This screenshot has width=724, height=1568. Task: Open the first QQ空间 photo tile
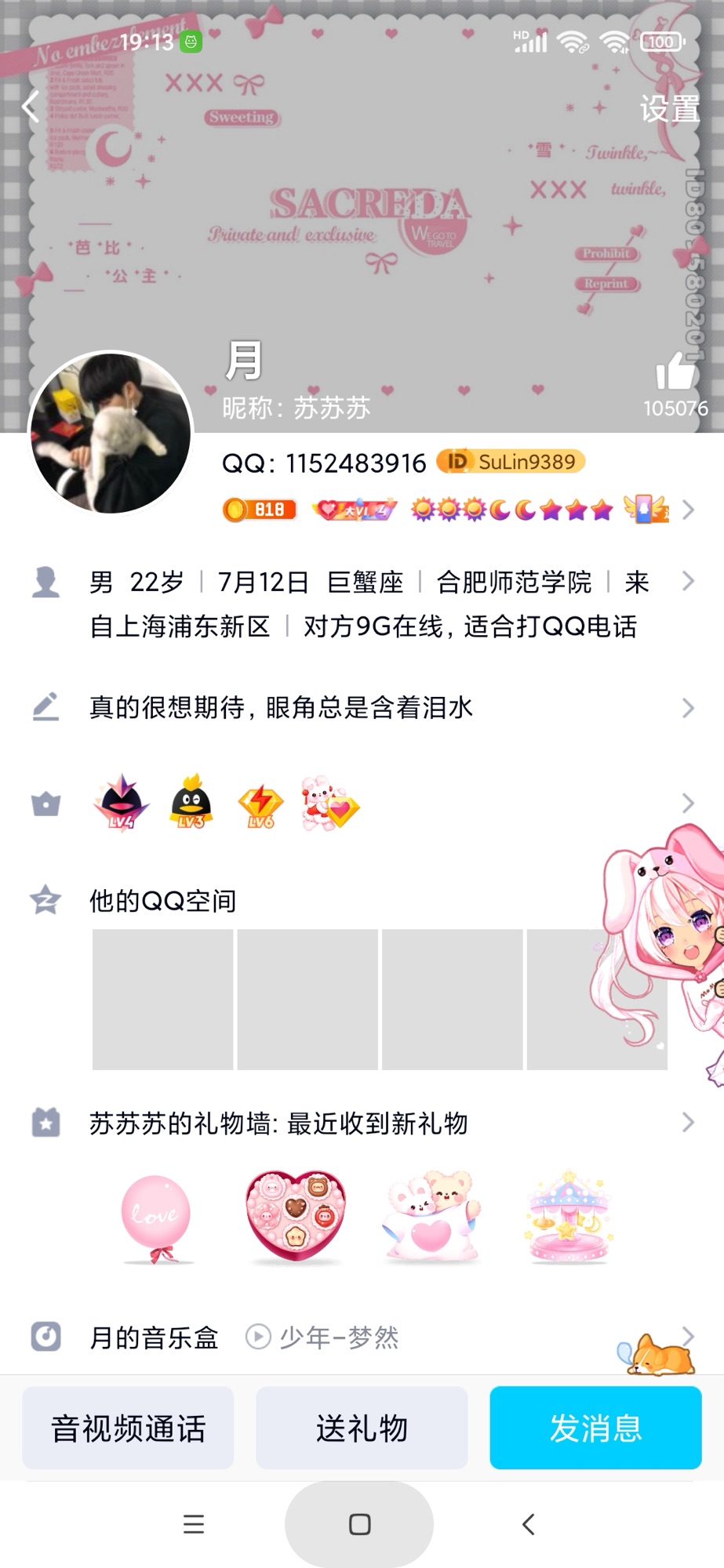click(x=162, y=1000)
